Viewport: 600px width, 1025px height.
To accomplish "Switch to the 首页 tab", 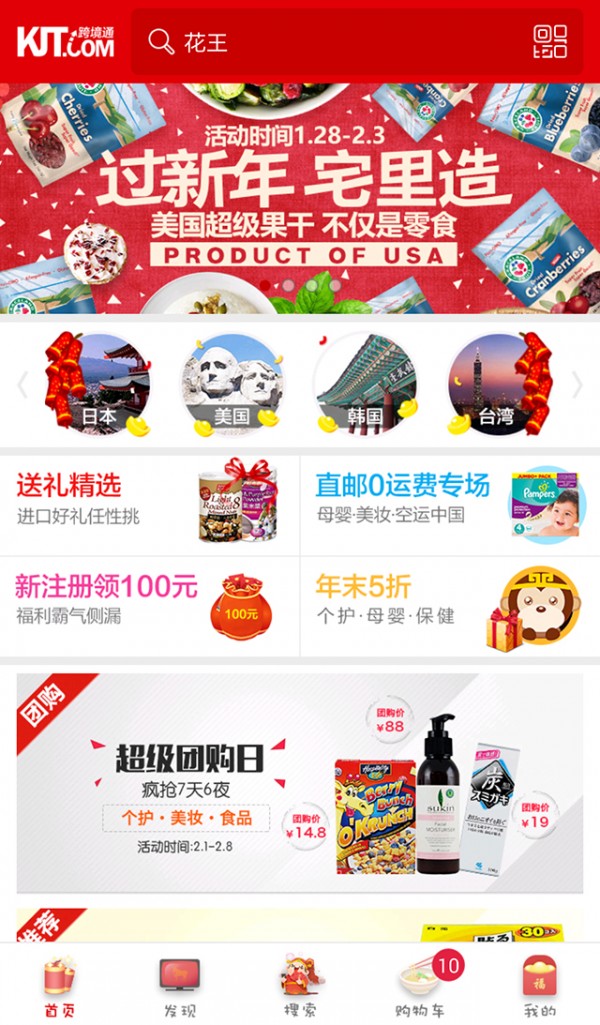I will click(x=59, y=987).
